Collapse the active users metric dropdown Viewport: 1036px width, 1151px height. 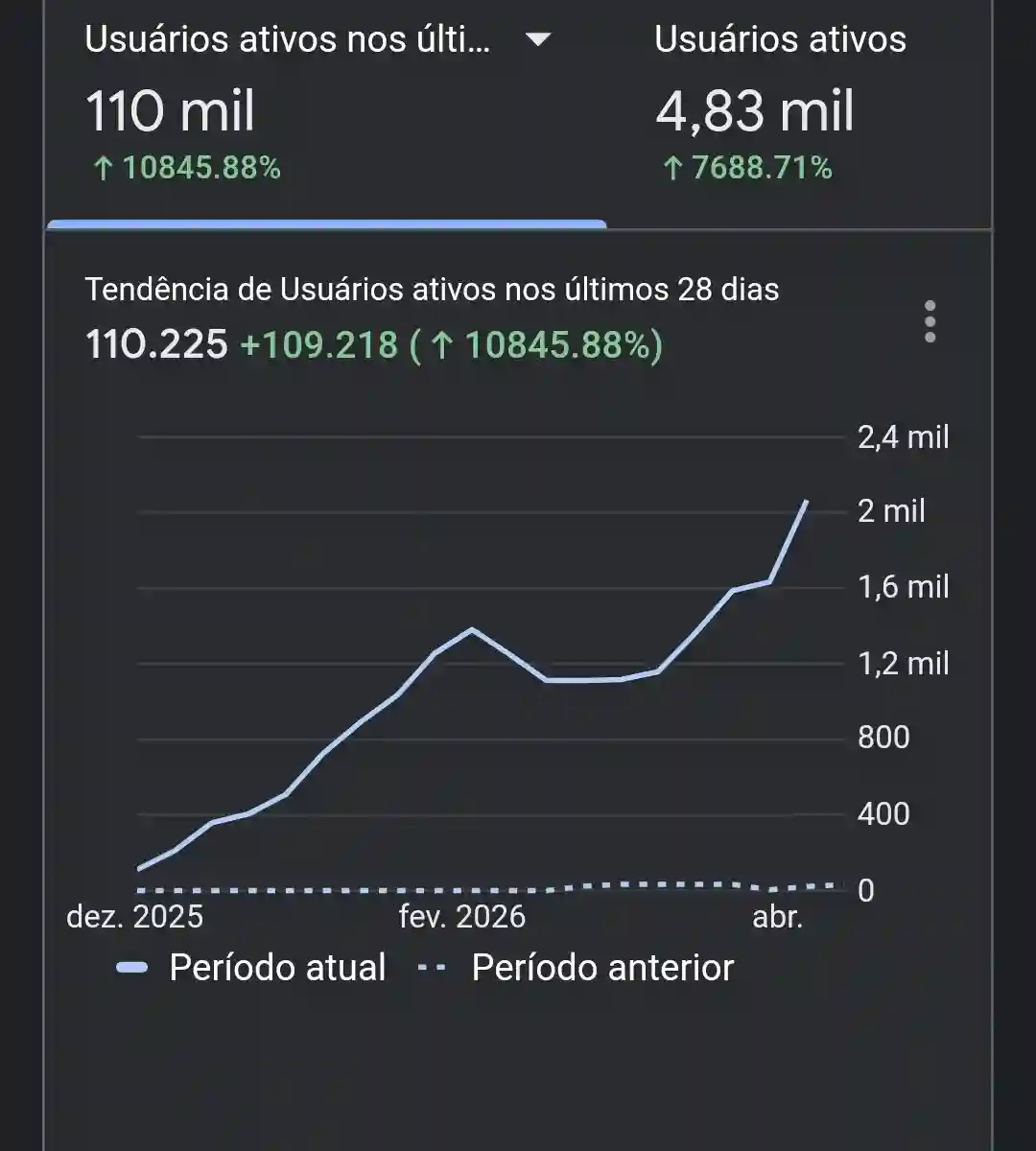pyautogui.click(x=537, y=40)
